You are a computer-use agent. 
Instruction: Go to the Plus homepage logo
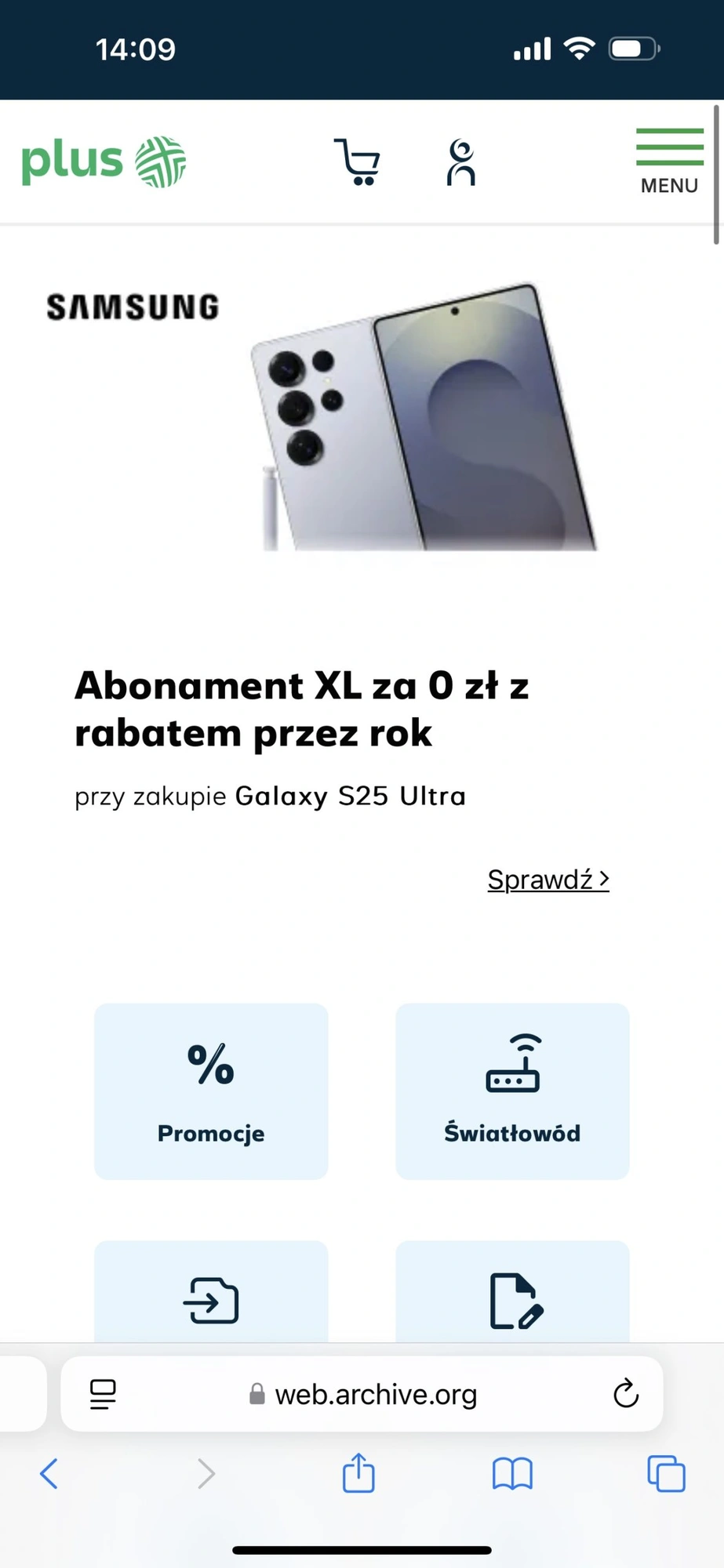[104, 162]
